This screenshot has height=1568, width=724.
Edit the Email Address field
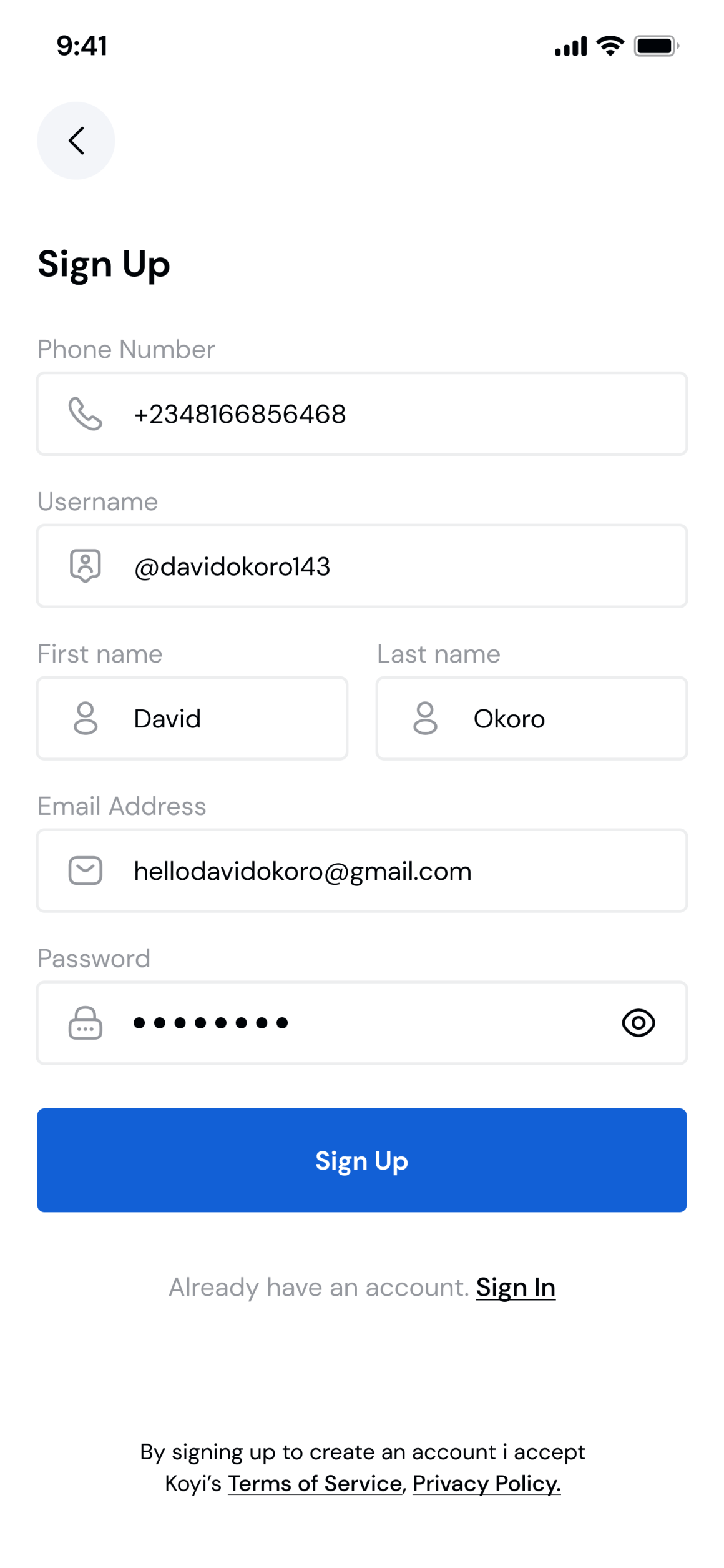(x=362, y=870)
